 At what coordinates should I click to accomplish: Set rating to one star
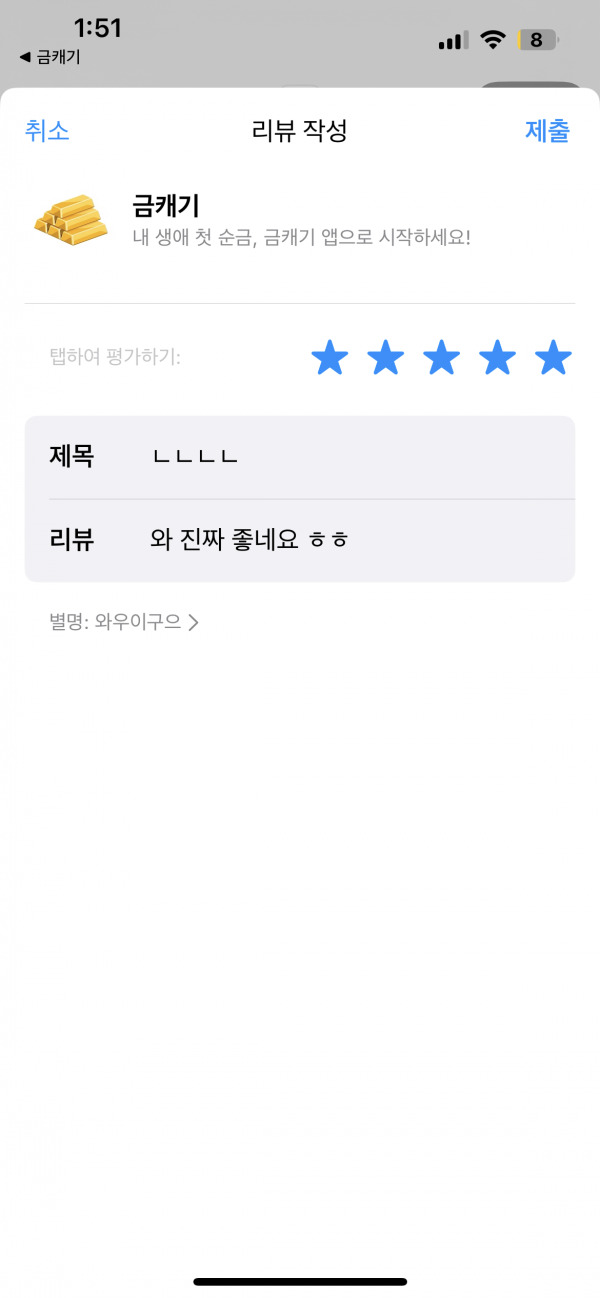330,357
